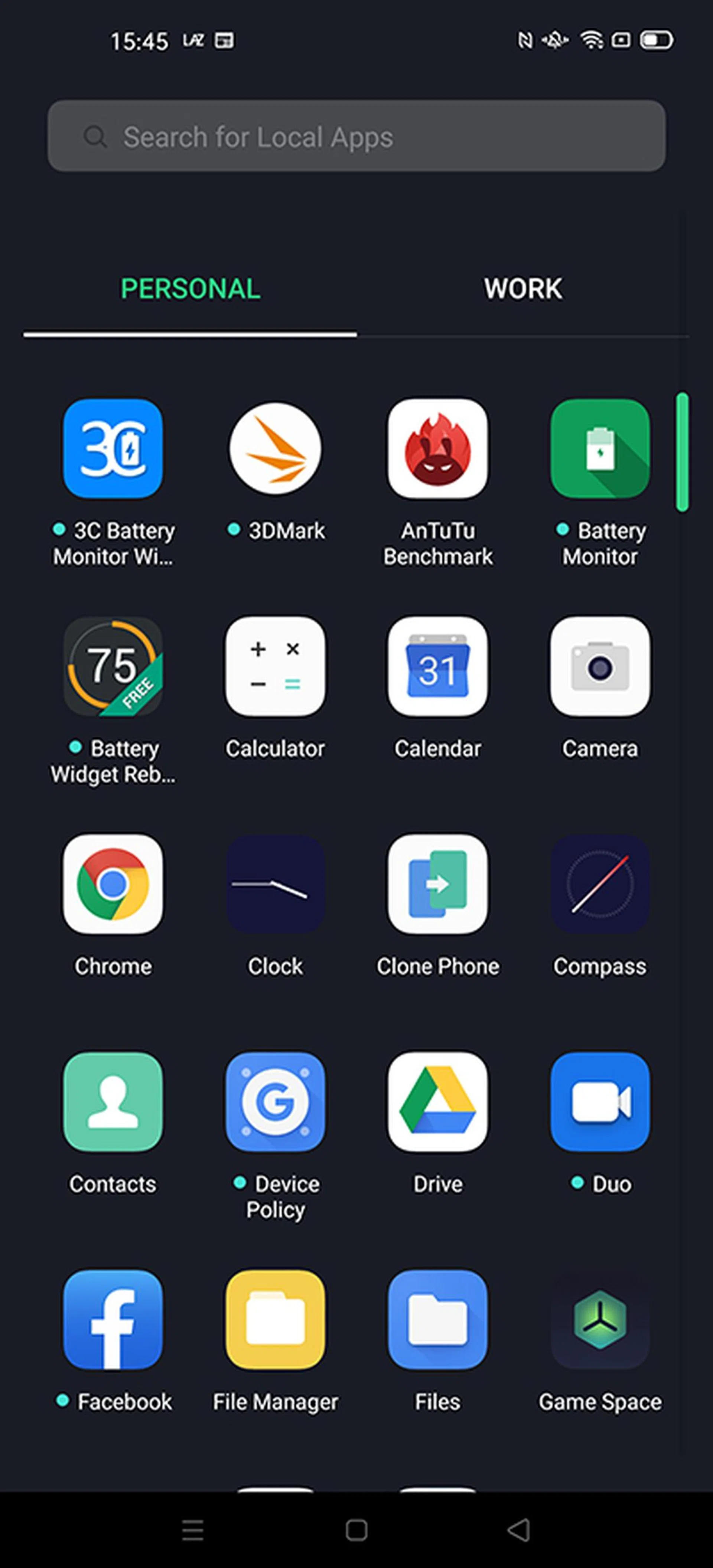Viewport: 713px width, 1568px height.
Task: Open Contacts
Action: (113, 1102)
